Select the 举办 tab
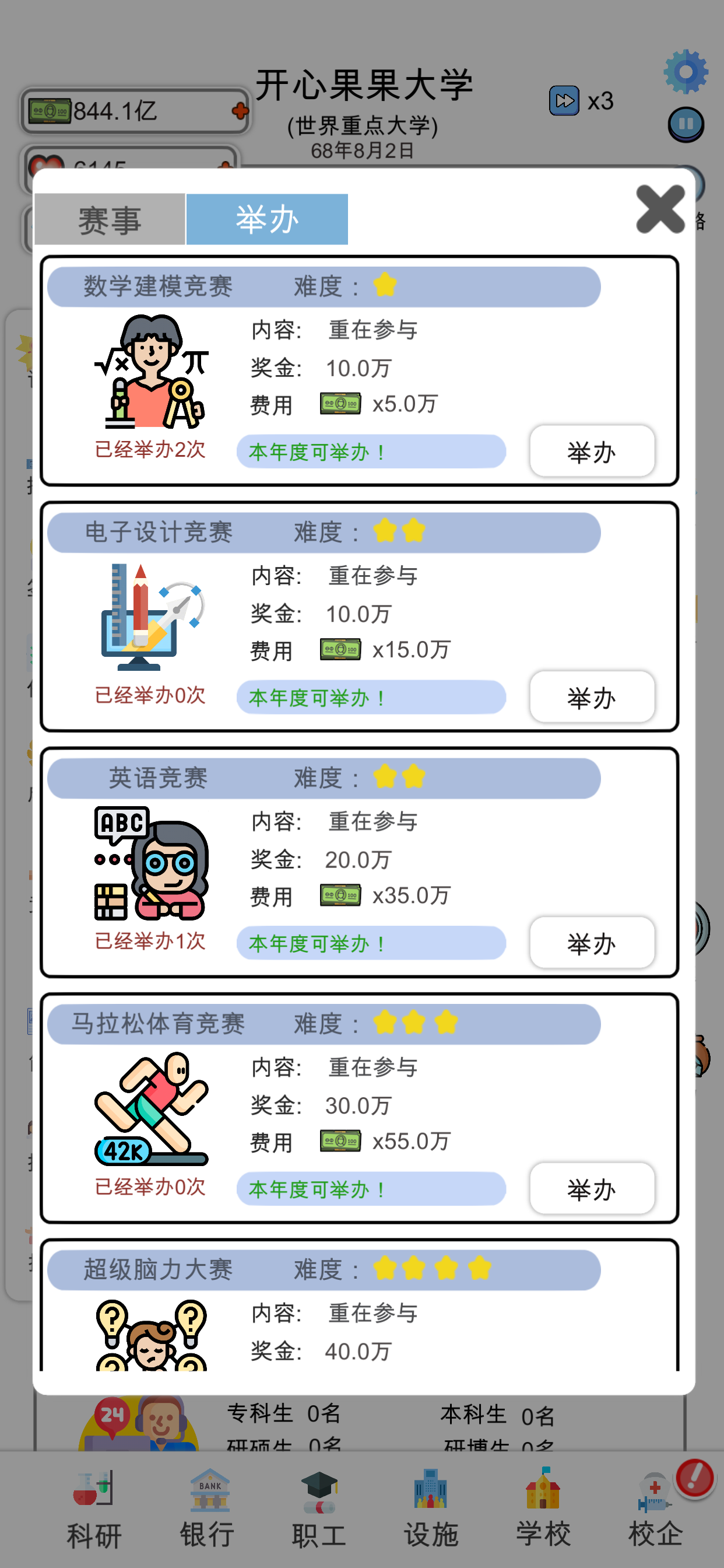The image size is (724, 1568). point(267,220)
